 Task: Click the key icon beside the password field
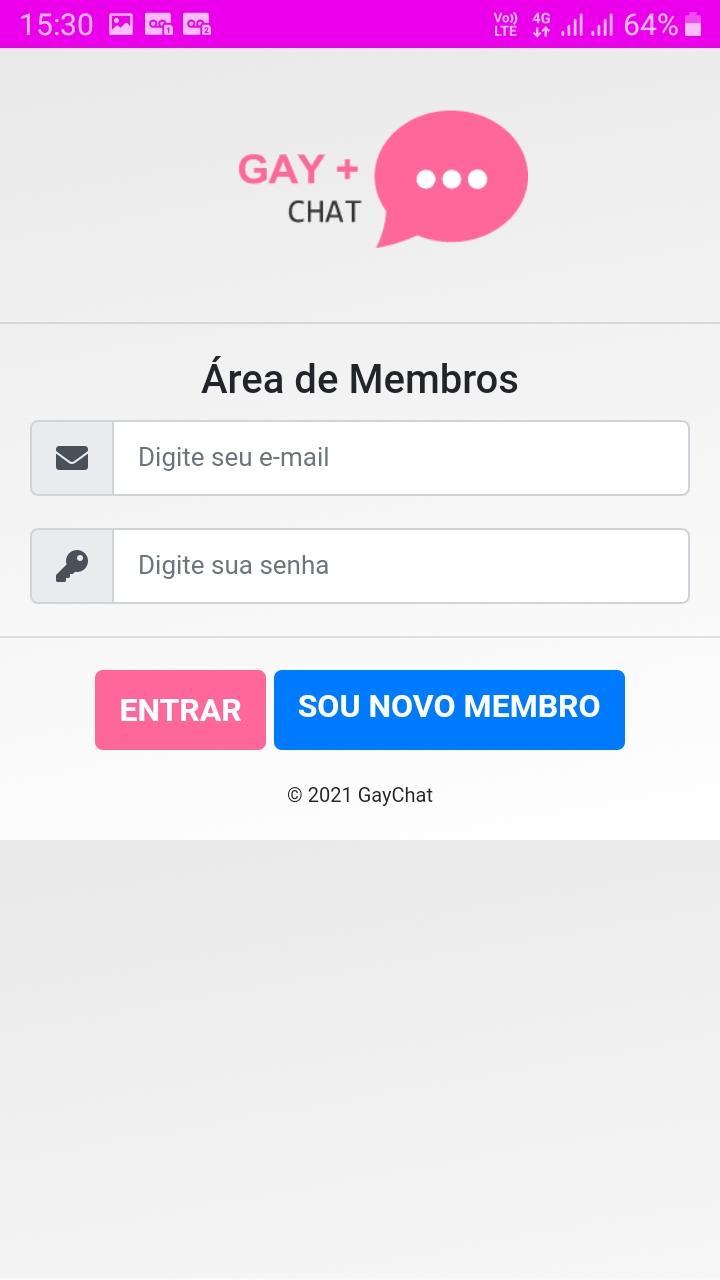click(71, 565)
